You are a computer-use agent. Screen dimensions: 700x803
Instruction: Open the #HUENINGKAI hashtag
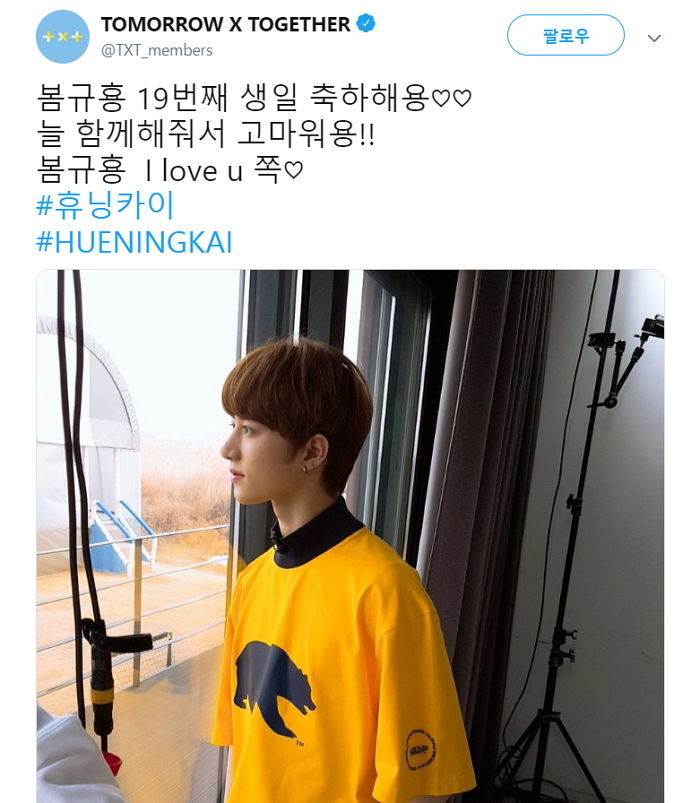coord(134,242)
